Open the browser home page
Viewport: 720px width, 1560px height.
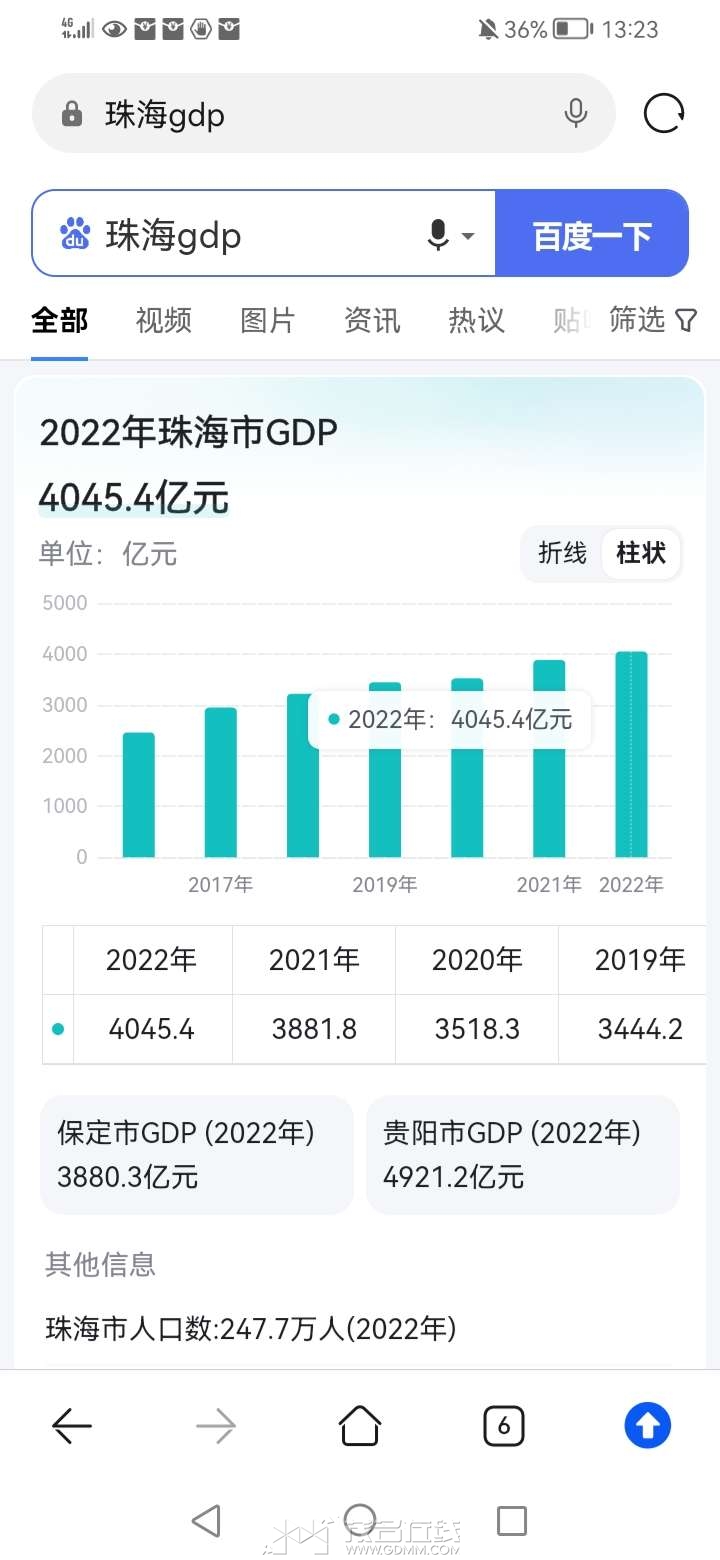[x=360, y=1426]
